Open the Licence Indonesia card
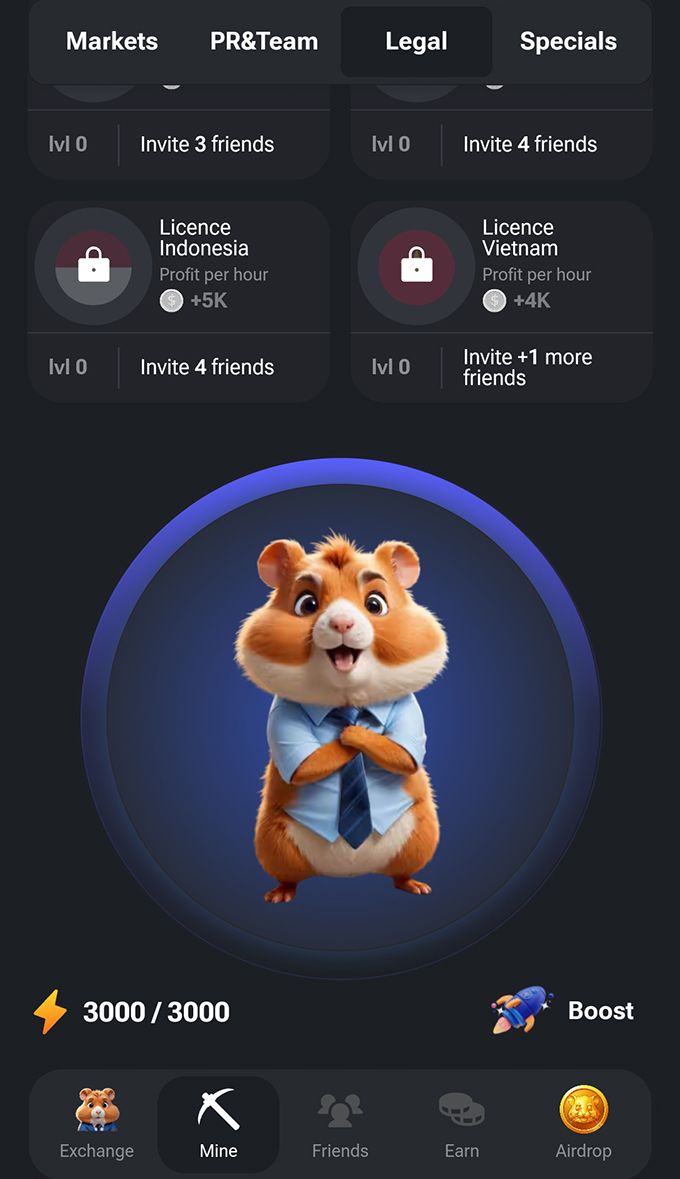680x1179 pixels. click(179, 300)
